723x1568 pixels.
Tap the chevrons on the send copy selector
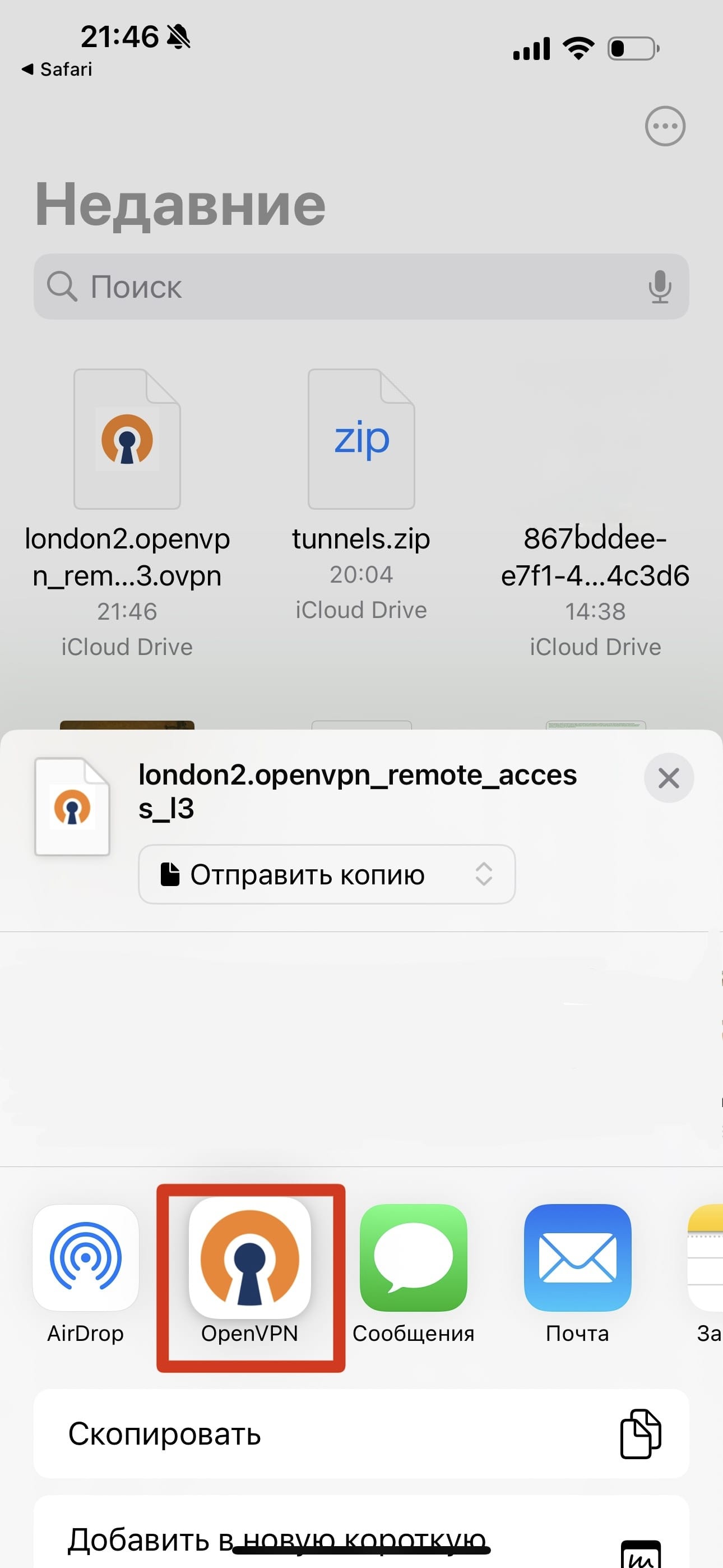tap(484, 875)
